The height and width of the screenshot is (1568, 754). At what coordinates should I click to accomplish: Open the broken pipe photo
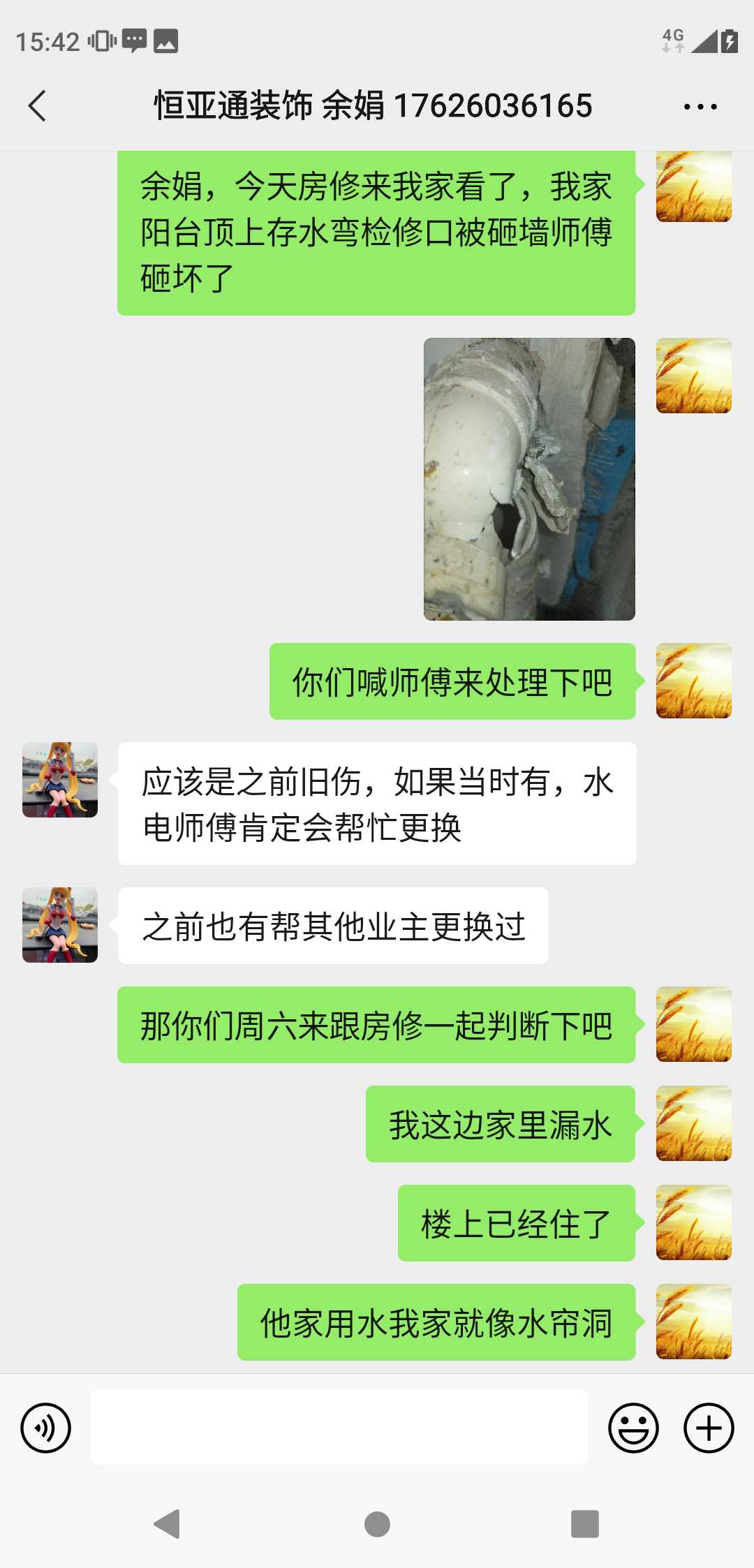[x=529, y=479]
